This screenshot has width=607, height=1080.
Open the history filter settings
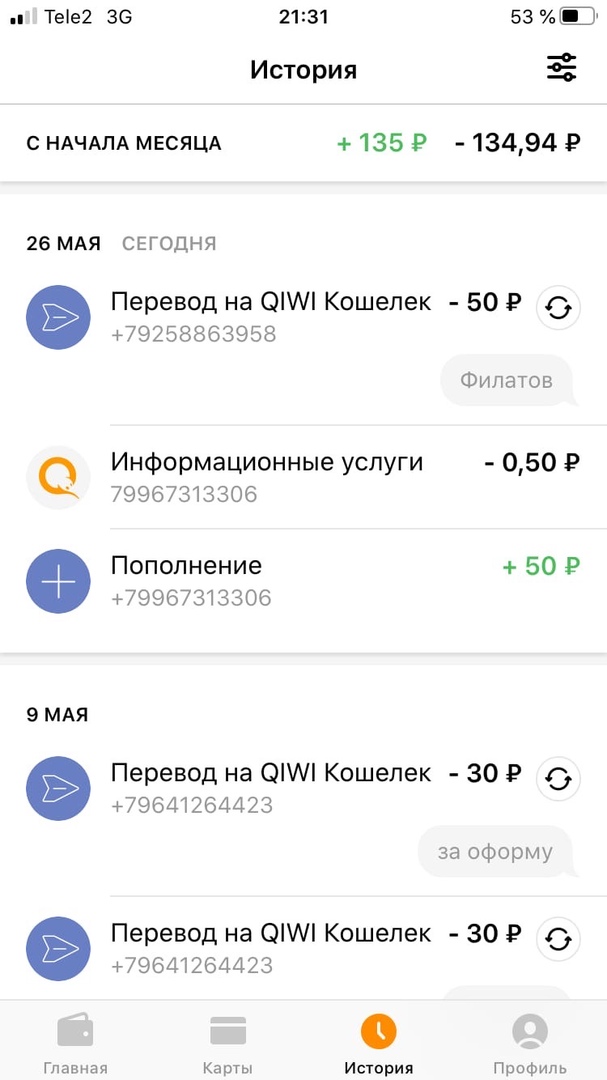point(561,68)
